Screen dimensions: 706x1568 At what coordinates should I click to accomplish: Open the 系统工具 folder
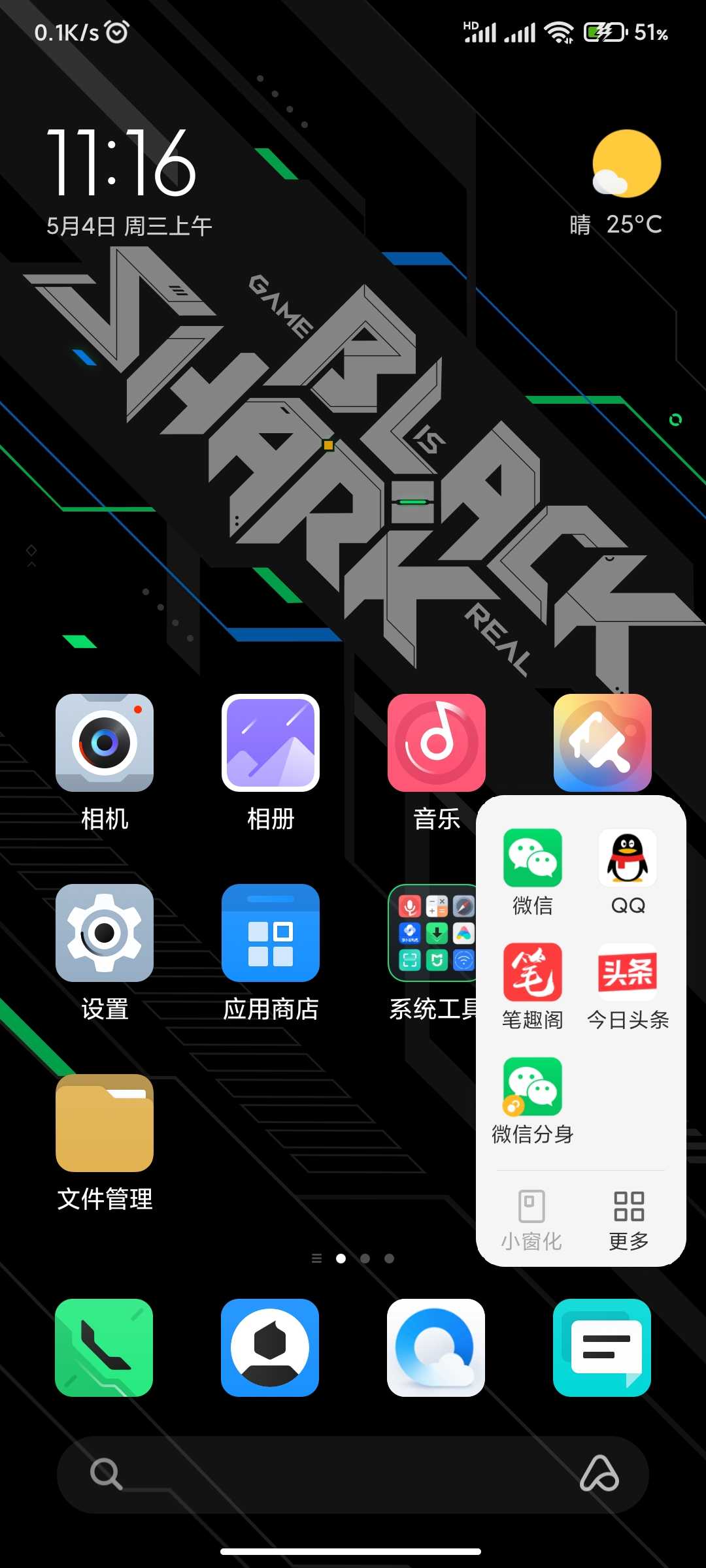[431, 933]
